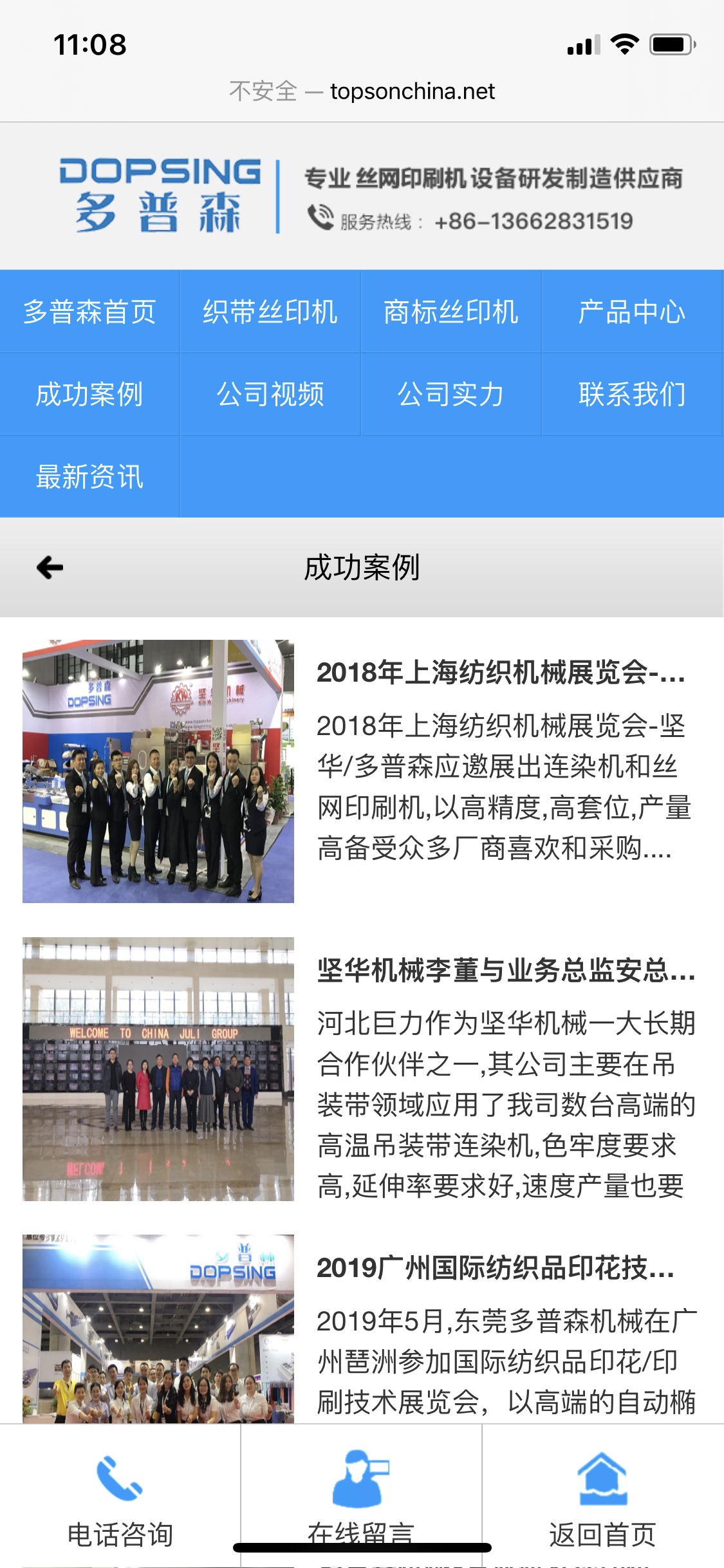Open the 成功案例 nav item
This screenshot has width=724, height=1568.
pos(89,394)
